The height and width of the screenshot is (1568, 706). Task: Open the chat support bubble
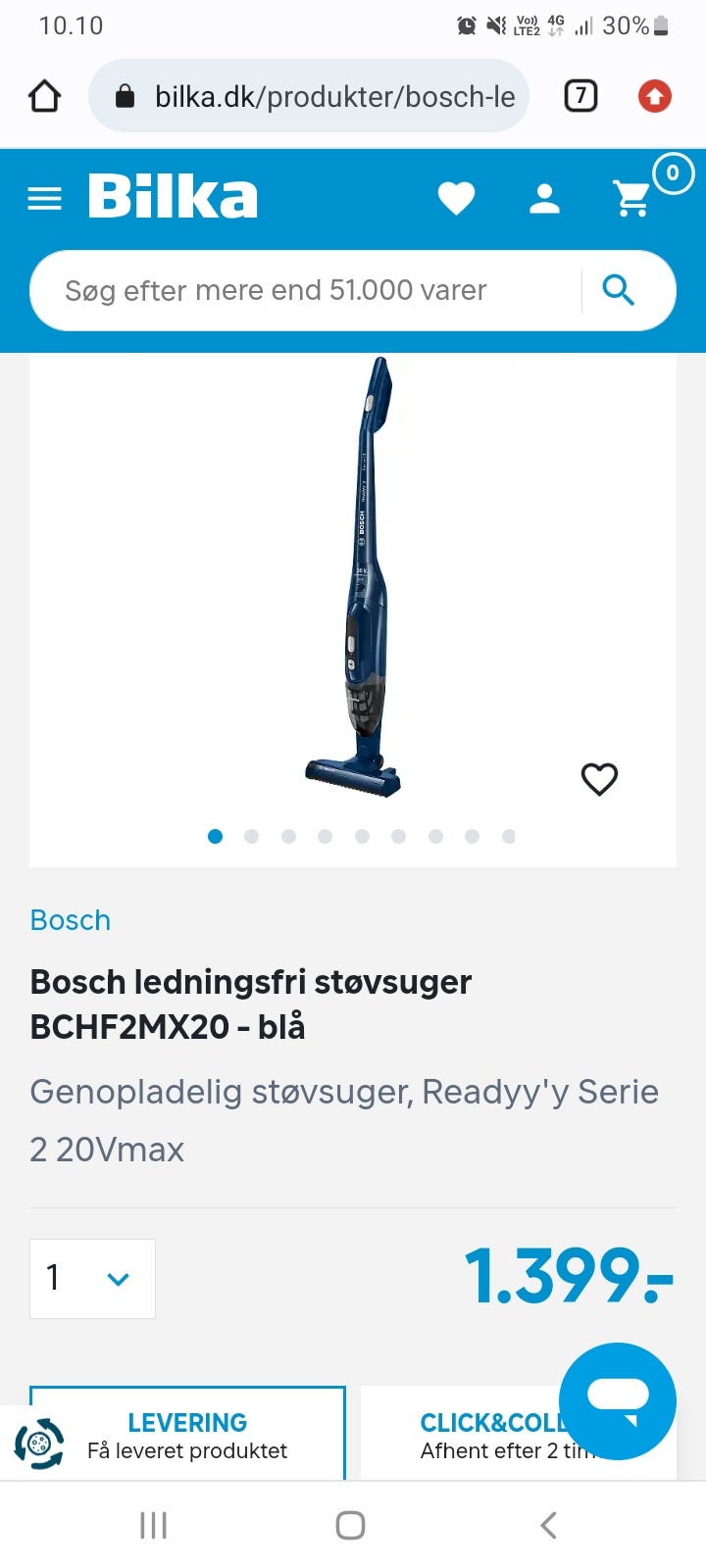point(618,1399)
